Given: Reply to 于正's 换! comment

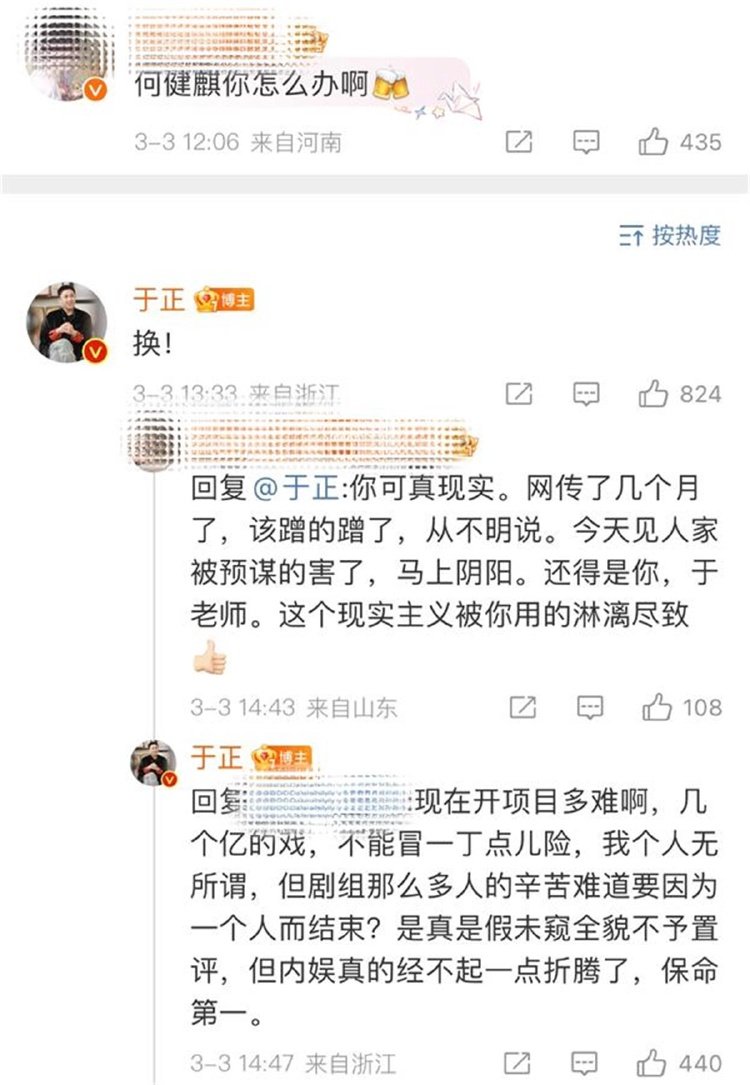Looking at the screenshot, I should coord(586,394).
